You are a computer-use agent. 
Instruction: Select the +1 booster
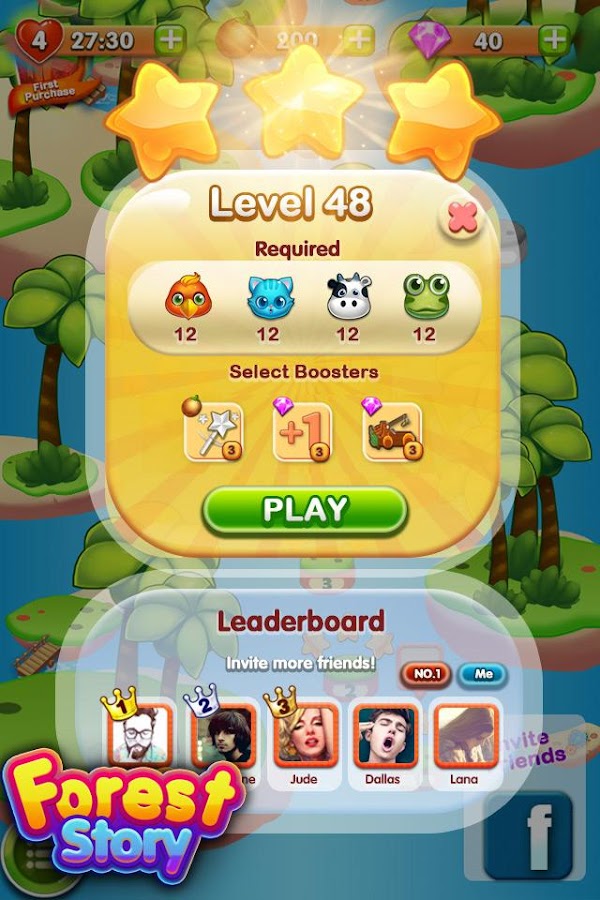coord(302,432)
